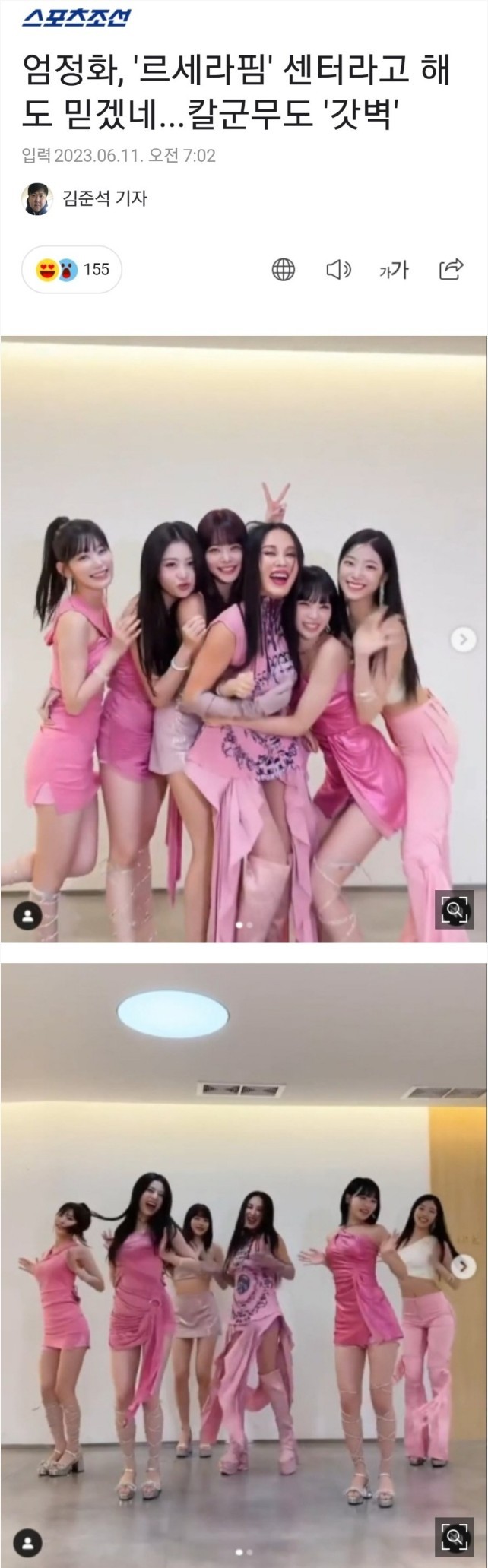Open the emoji reactions button showing 155

[x=71, y=269]
